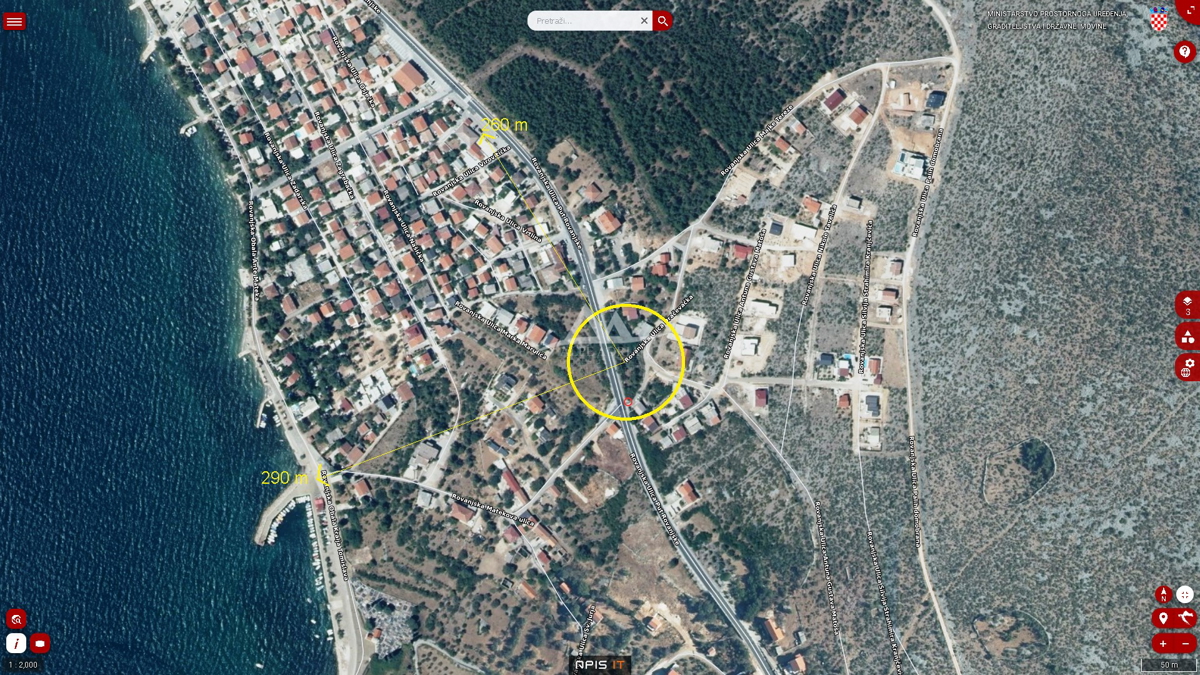
Task: Zoom to the whole Croatia outline
Action: (x=1185, y=619)
